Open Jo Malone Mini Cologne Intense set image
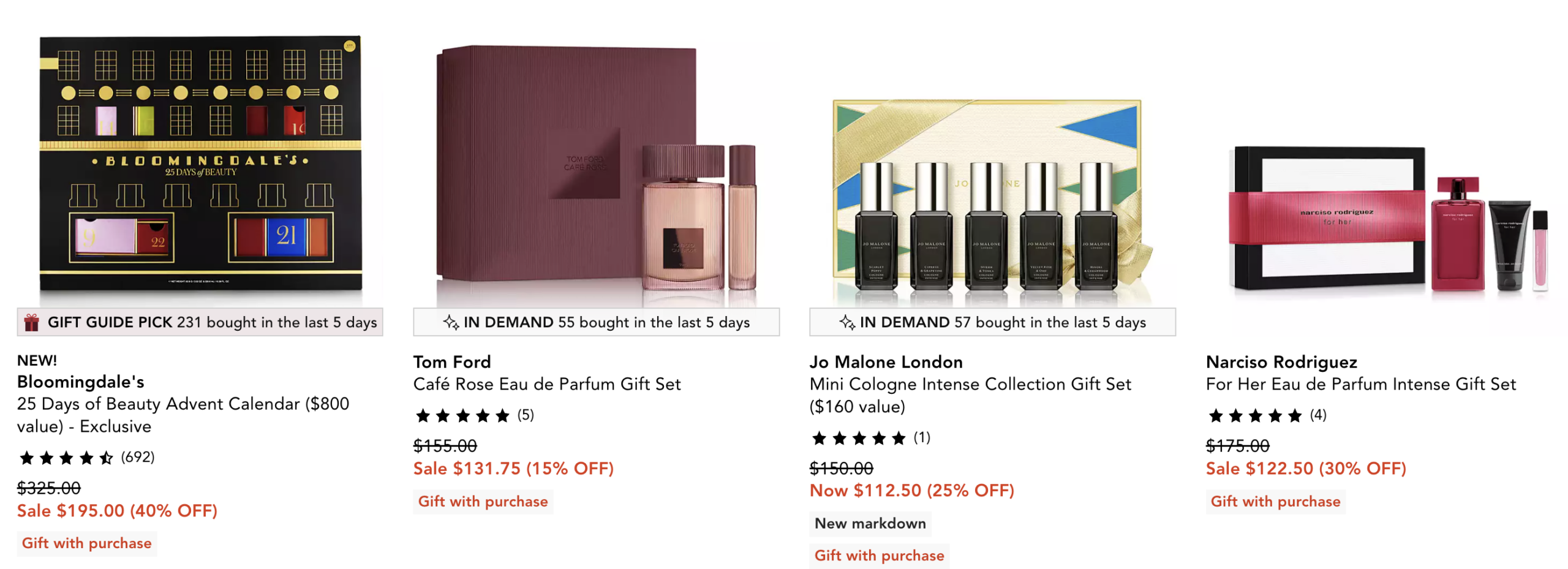Screen dimensions: 1568x569 coord(991,196)
